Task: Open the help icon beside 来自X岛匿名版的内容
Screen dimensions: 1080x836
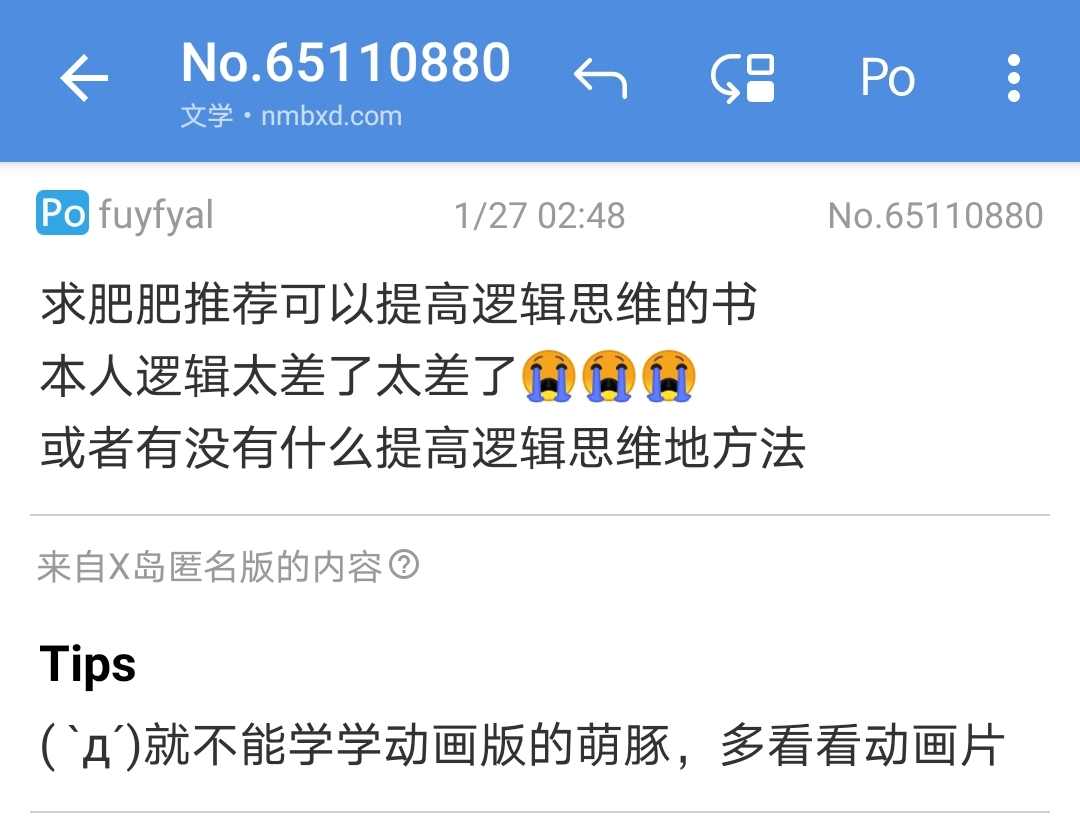Action: tap(403, 566)
